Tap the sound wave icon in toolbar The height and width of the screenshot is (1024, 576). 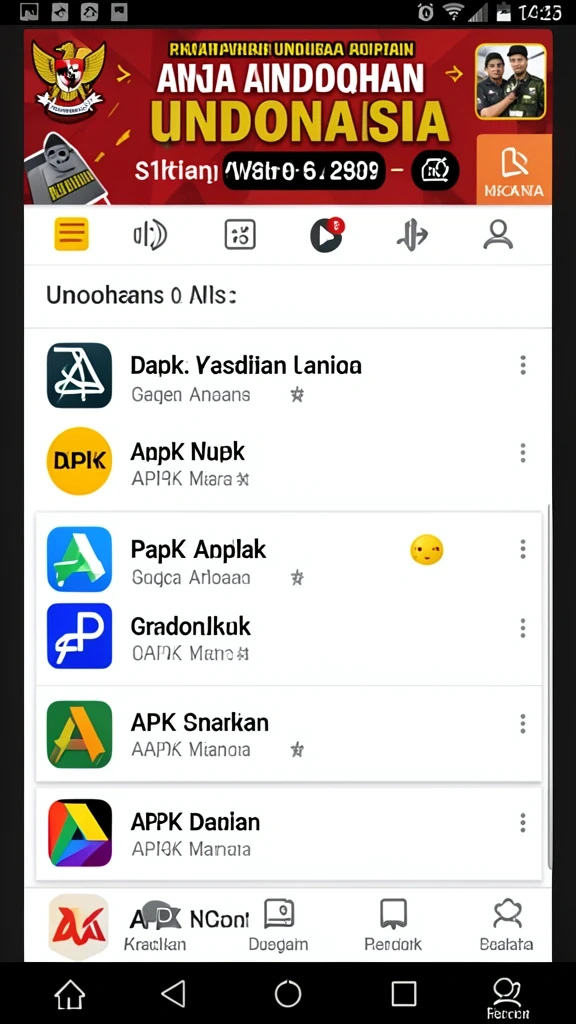150,235
